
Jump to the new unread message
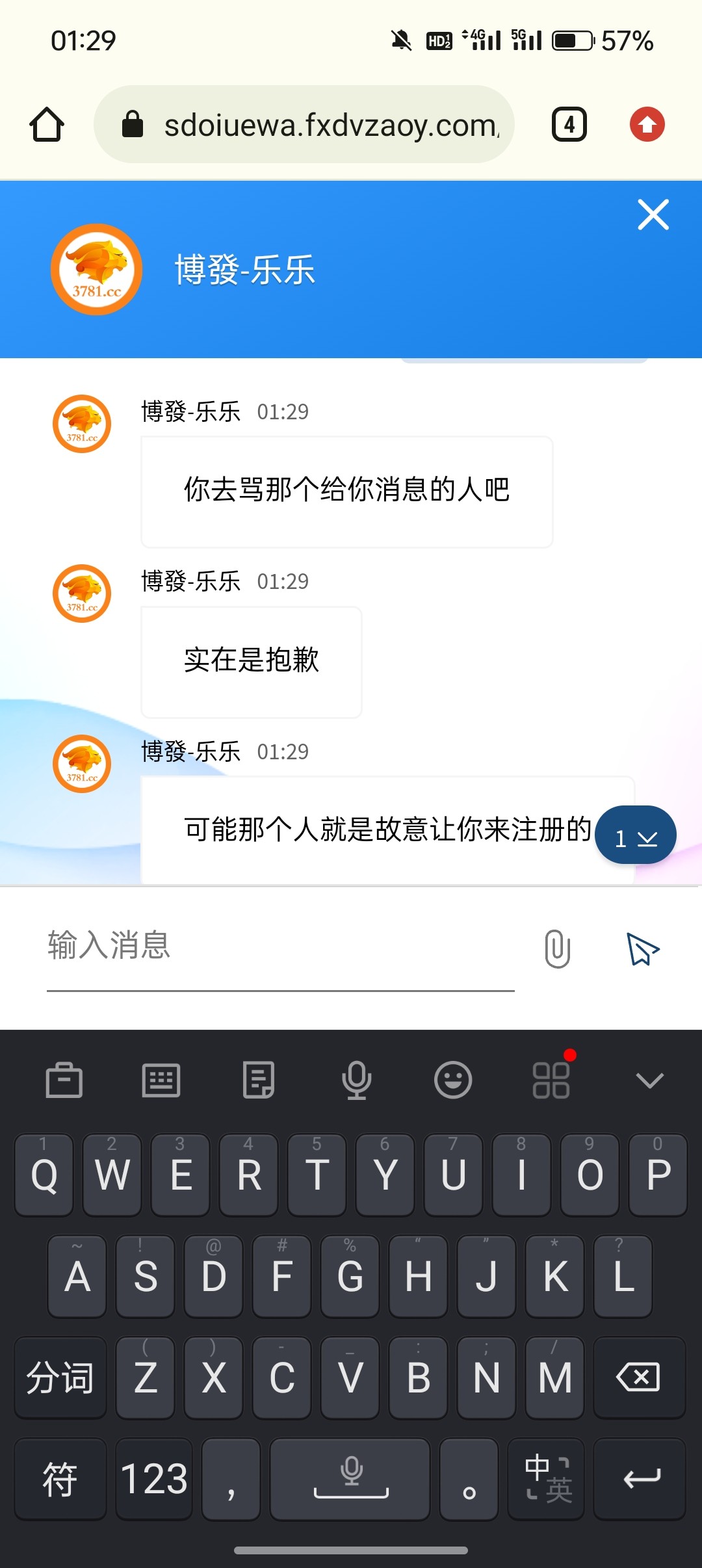coord(635,837)
